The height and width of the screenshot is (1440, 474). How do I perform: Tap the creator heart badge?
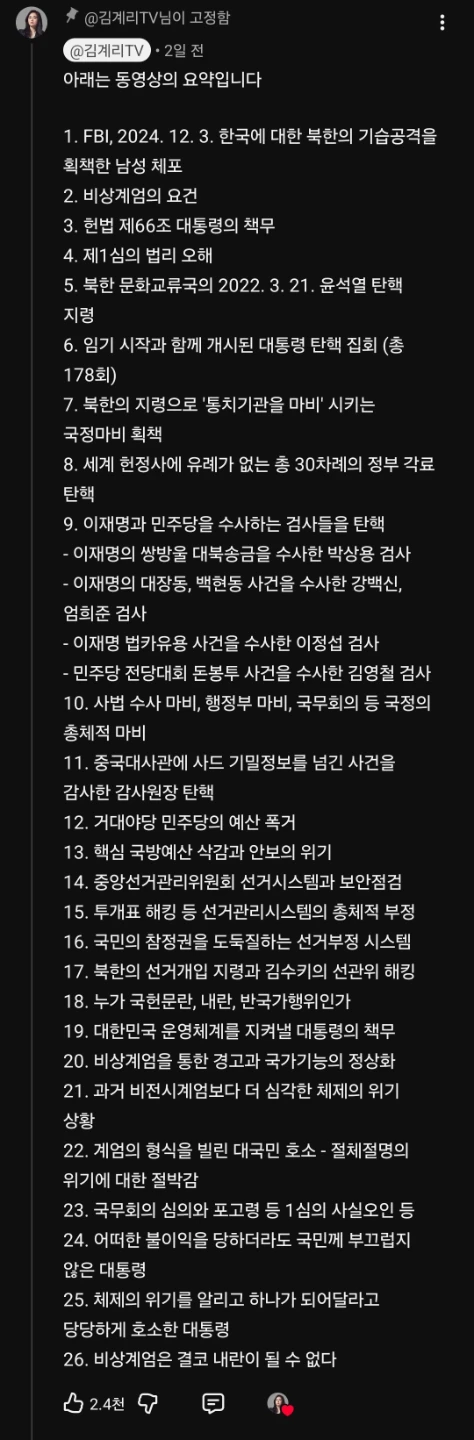coord(280,1404)
